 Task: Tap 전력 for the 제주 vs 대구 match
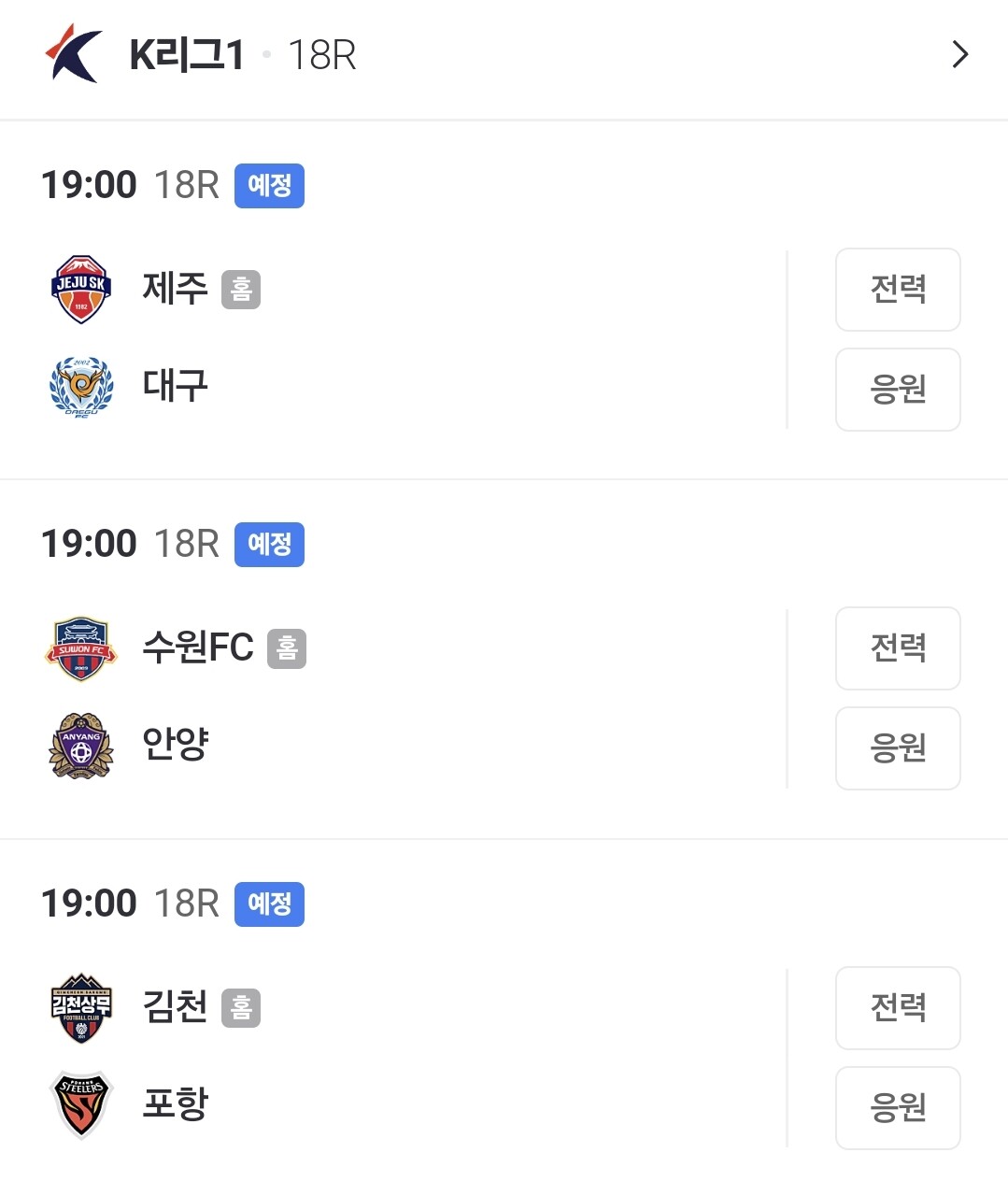pyautogui.click(x=897, y=290)
